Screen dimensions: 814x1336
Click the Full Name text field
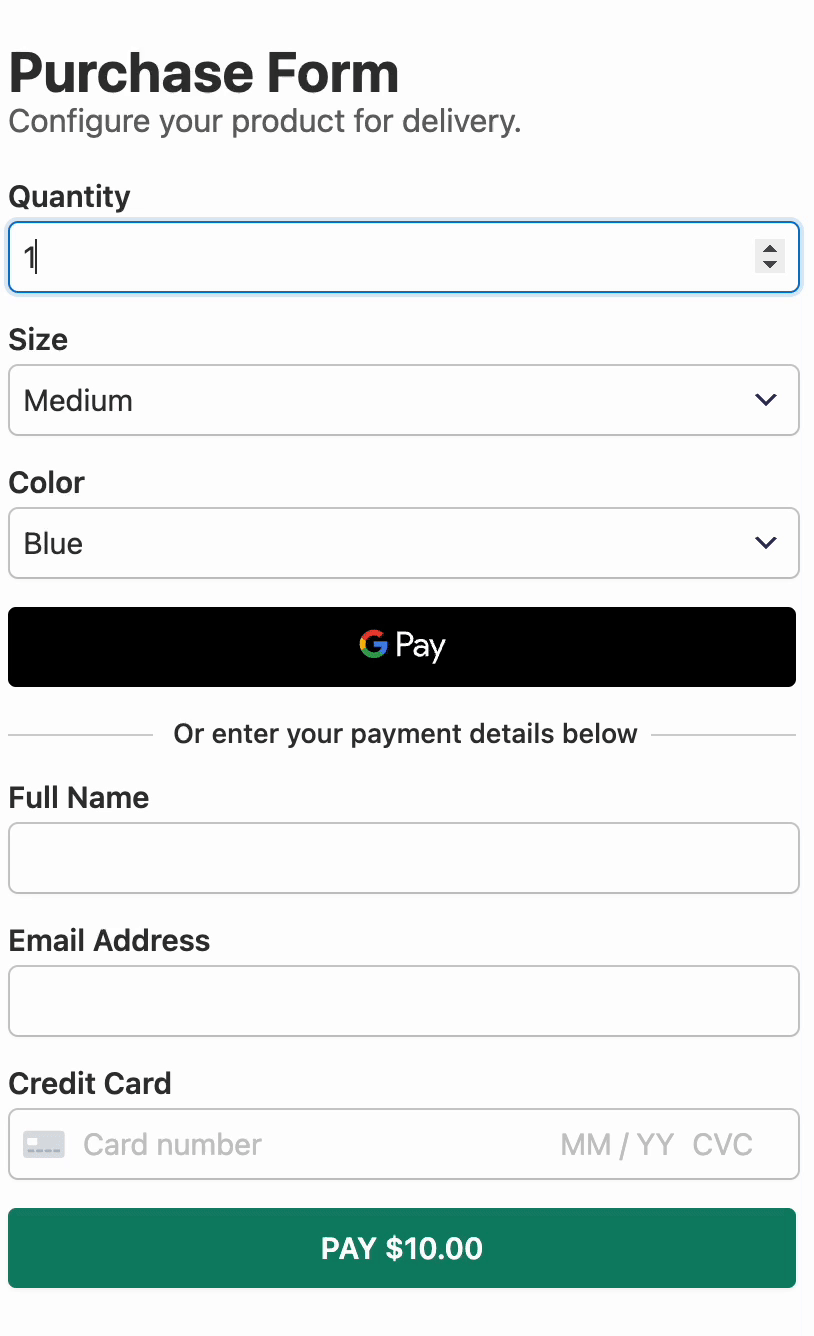[400, 858]
